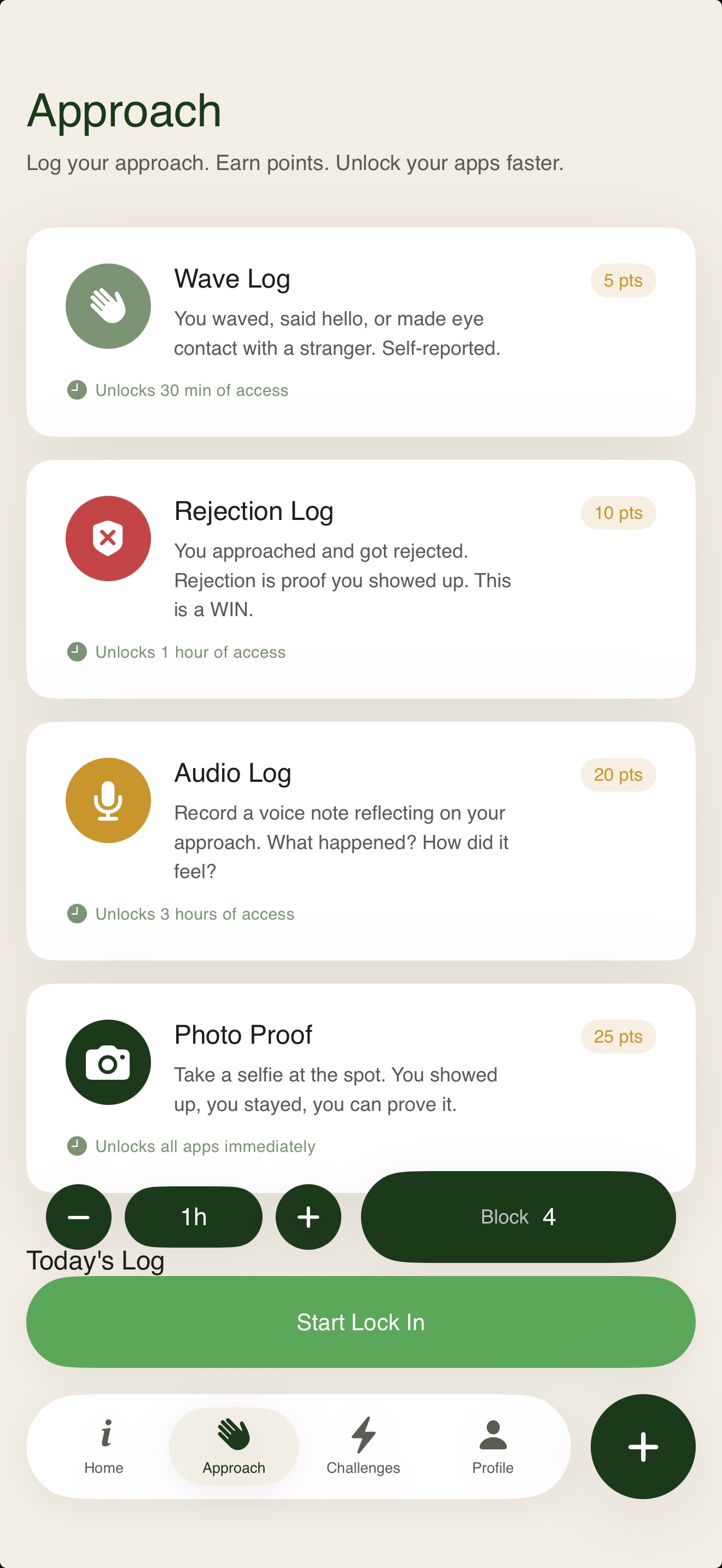Go to the Home tab
This screenshot has height=1568, width=722.
[x=104, y=1447]
